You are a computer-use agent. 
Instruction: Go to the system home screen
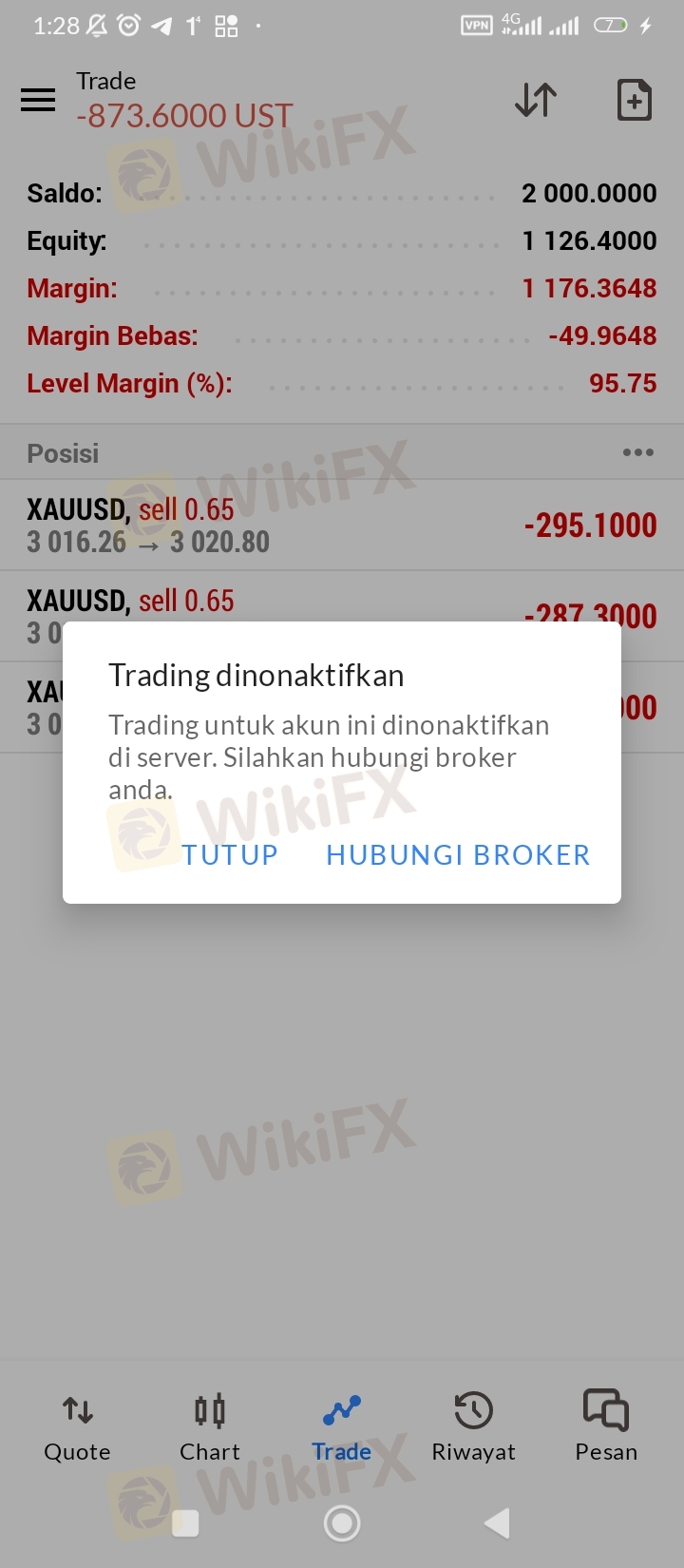342,1523
